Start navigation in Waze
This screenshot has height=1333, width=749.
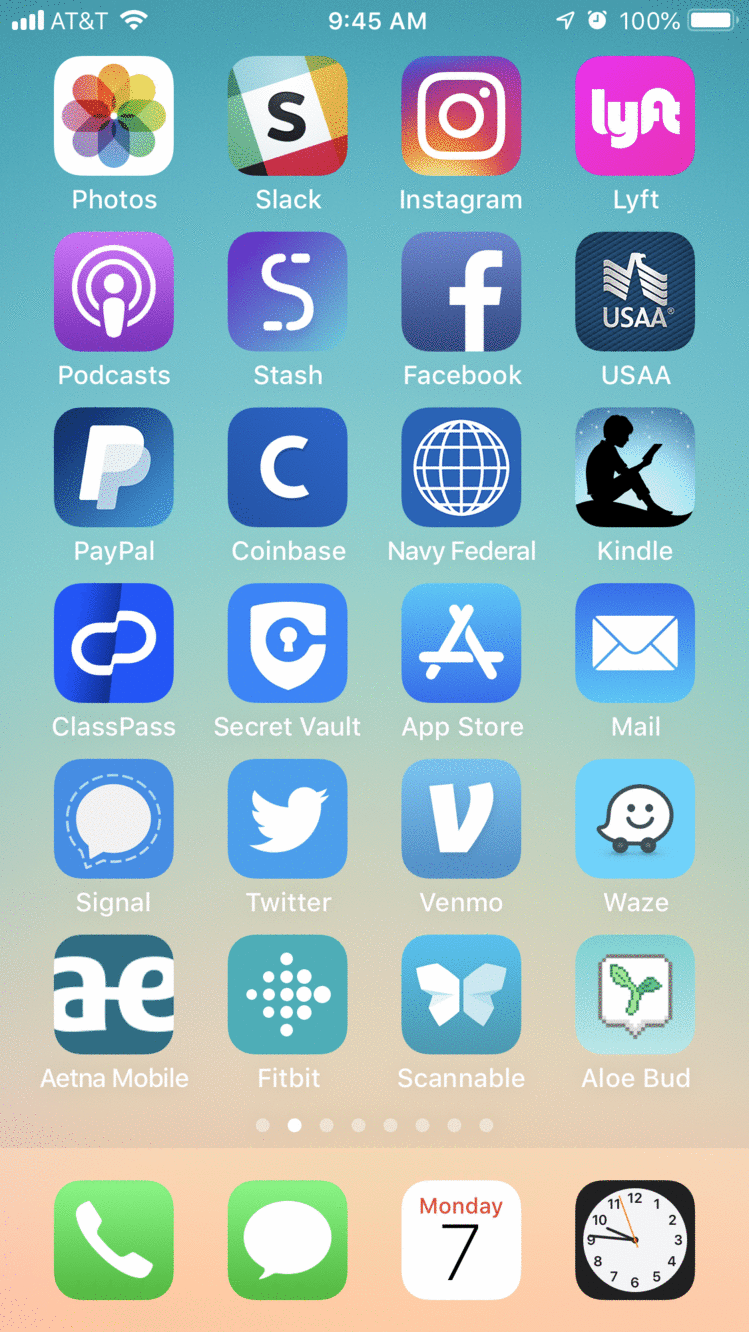[x=635, y=818]
